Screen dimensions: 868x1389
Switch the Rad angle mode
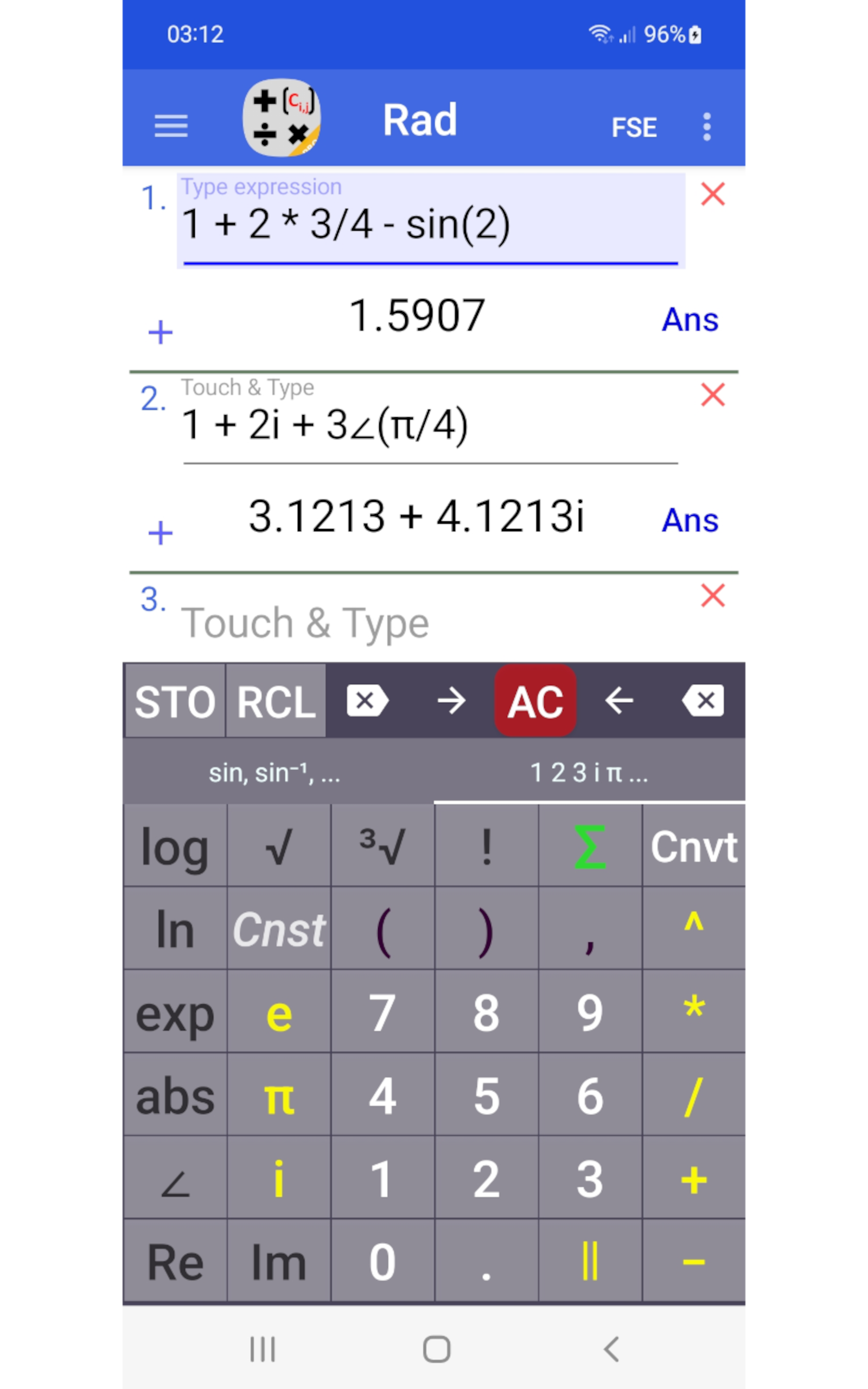[x=420, y=120]
